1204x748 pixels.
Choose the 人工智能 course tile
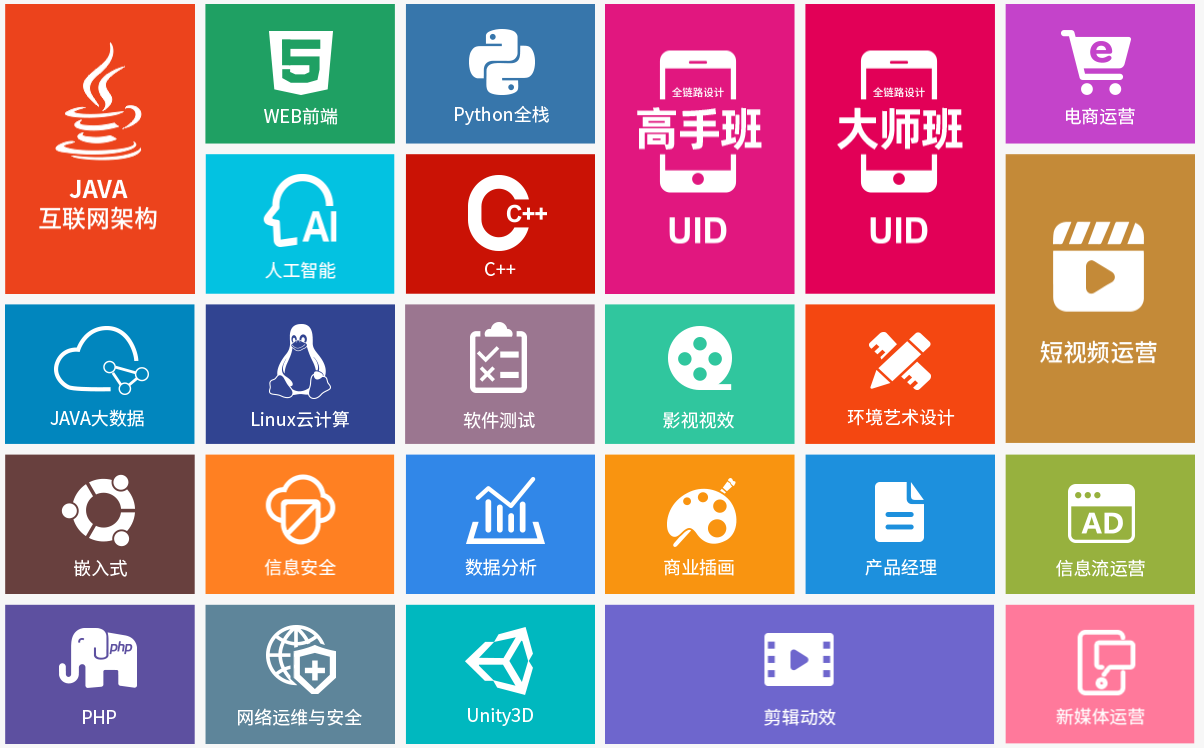(300, 224)
